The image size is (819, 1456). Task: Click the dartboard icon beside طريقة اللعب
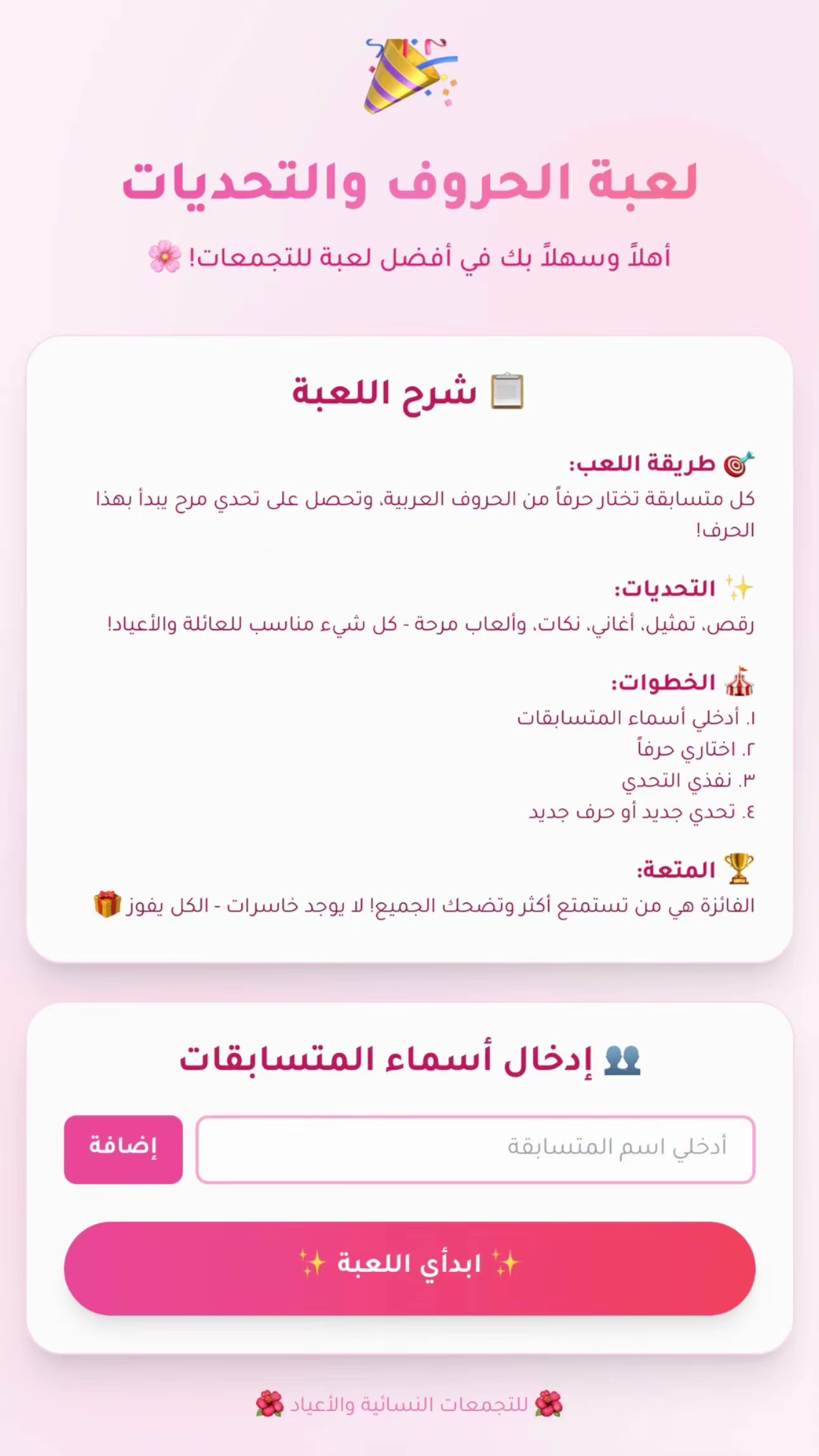[735, 463]
